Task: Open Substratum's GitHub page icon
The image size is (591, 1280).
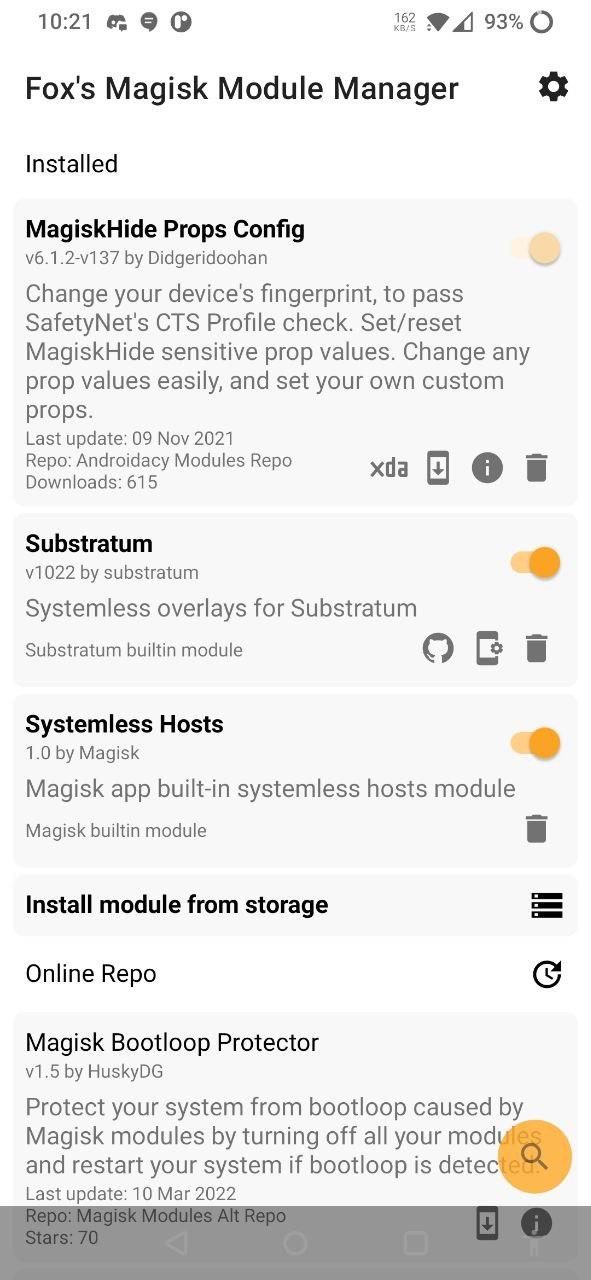Action: (438, 648)
